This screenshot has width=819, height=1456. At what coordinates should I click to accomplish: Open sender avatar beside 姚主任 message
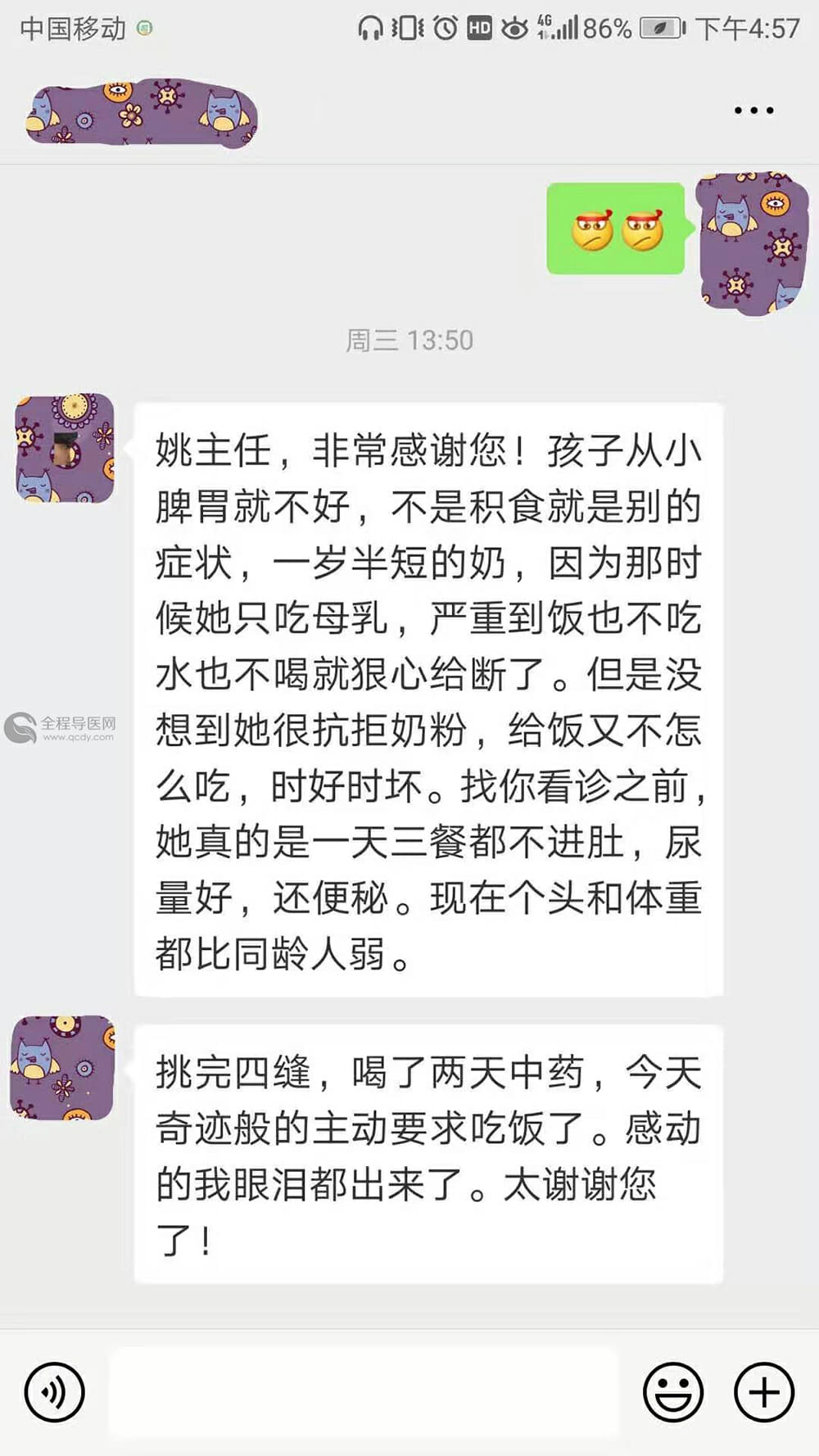65,448
